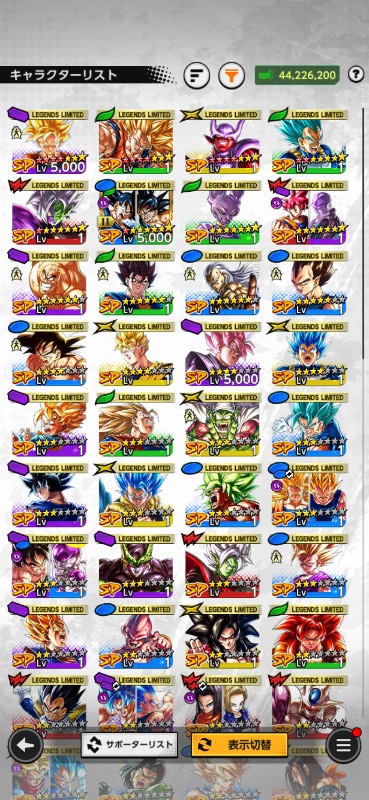Viewport: 369px width, 800px height.
Task: Select the Beerus character card
Action: (221, 212)
